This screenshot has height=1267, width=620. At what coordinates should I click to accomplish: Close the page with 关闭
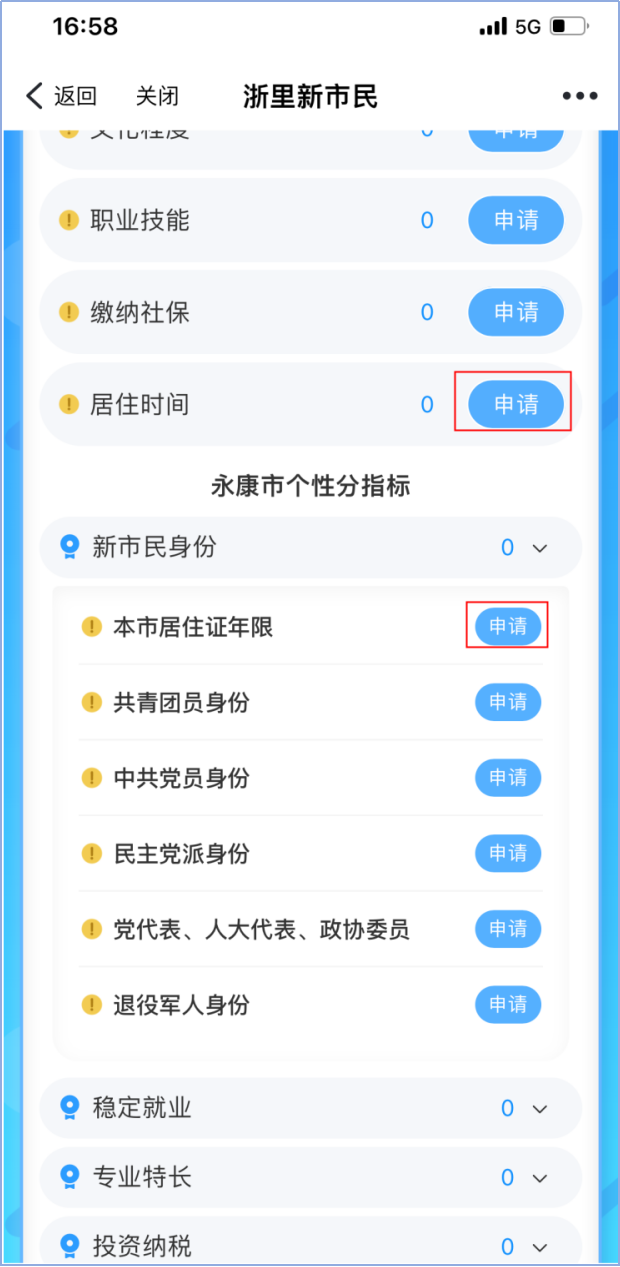157,96
